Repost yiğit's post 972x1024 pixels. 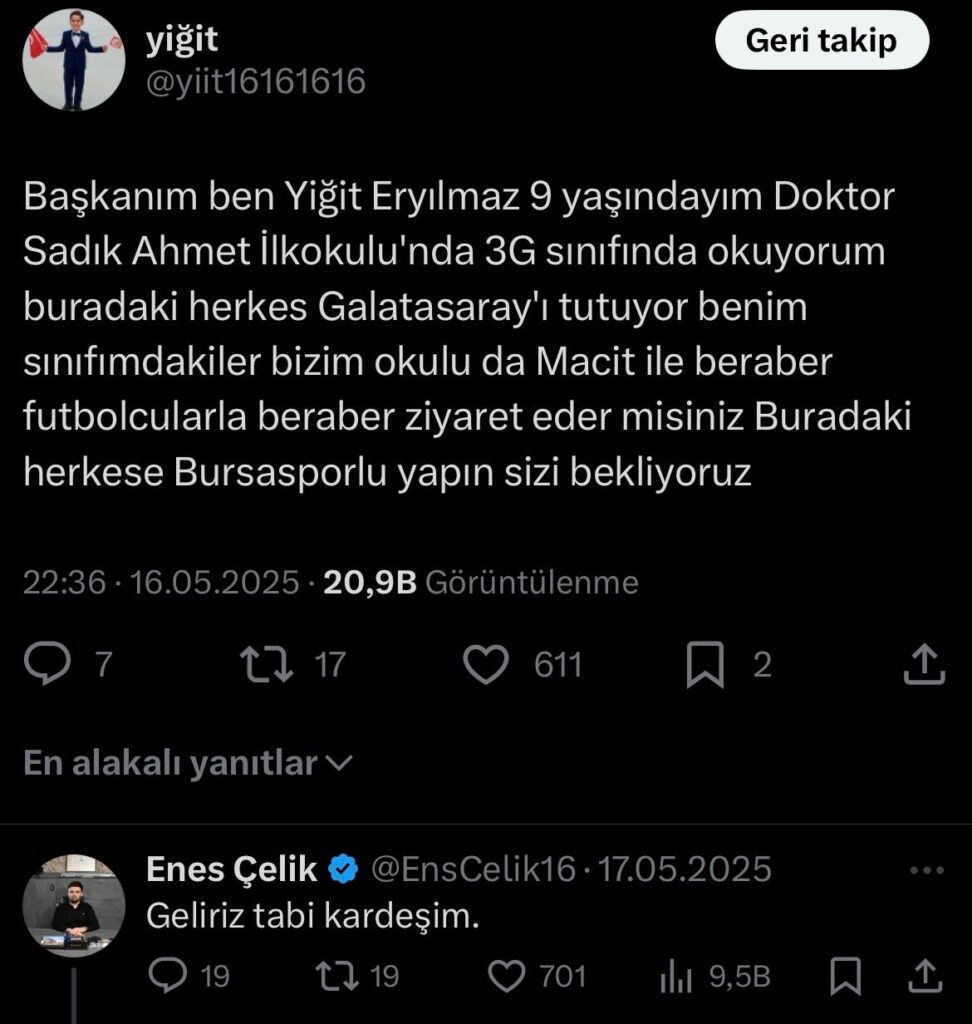[x=268, y=665]
